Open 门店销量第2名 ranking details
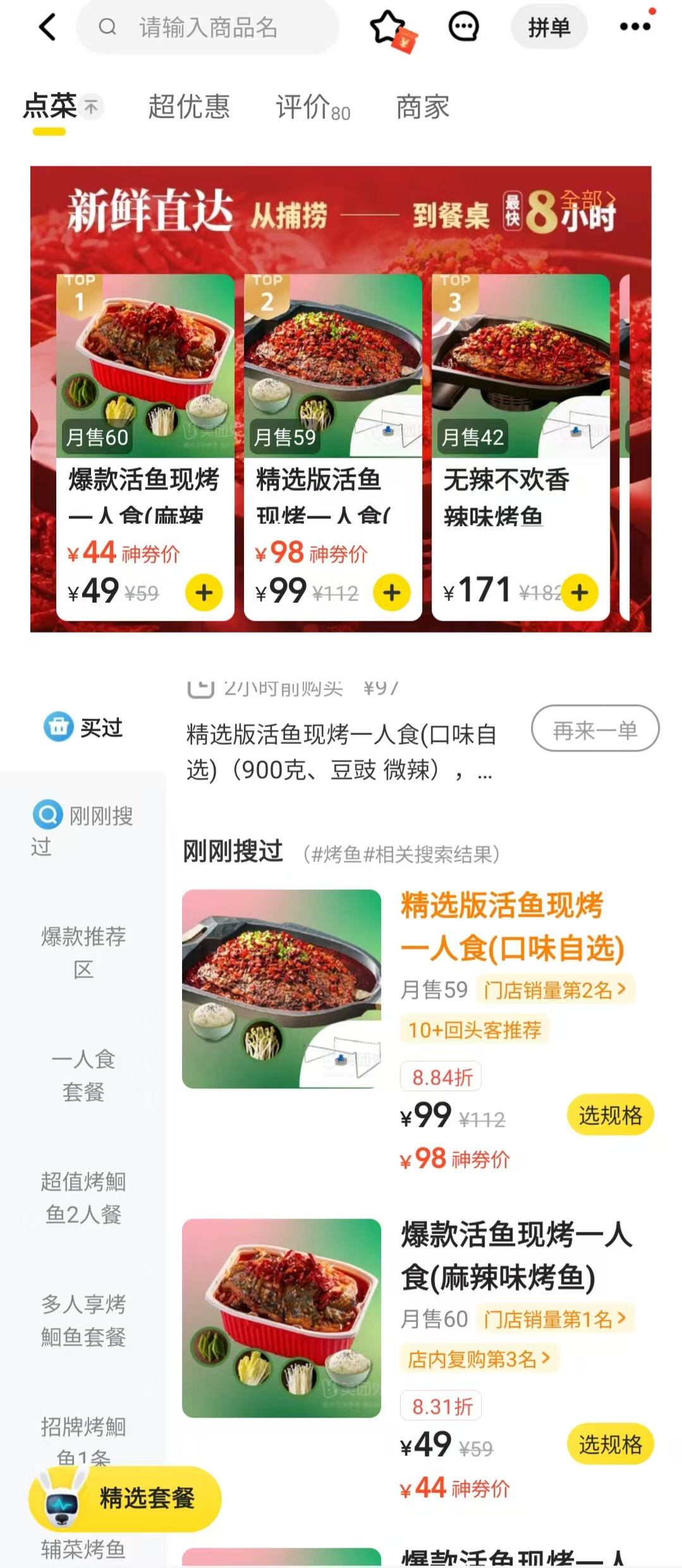682x1568 pixels. point(552,988)
